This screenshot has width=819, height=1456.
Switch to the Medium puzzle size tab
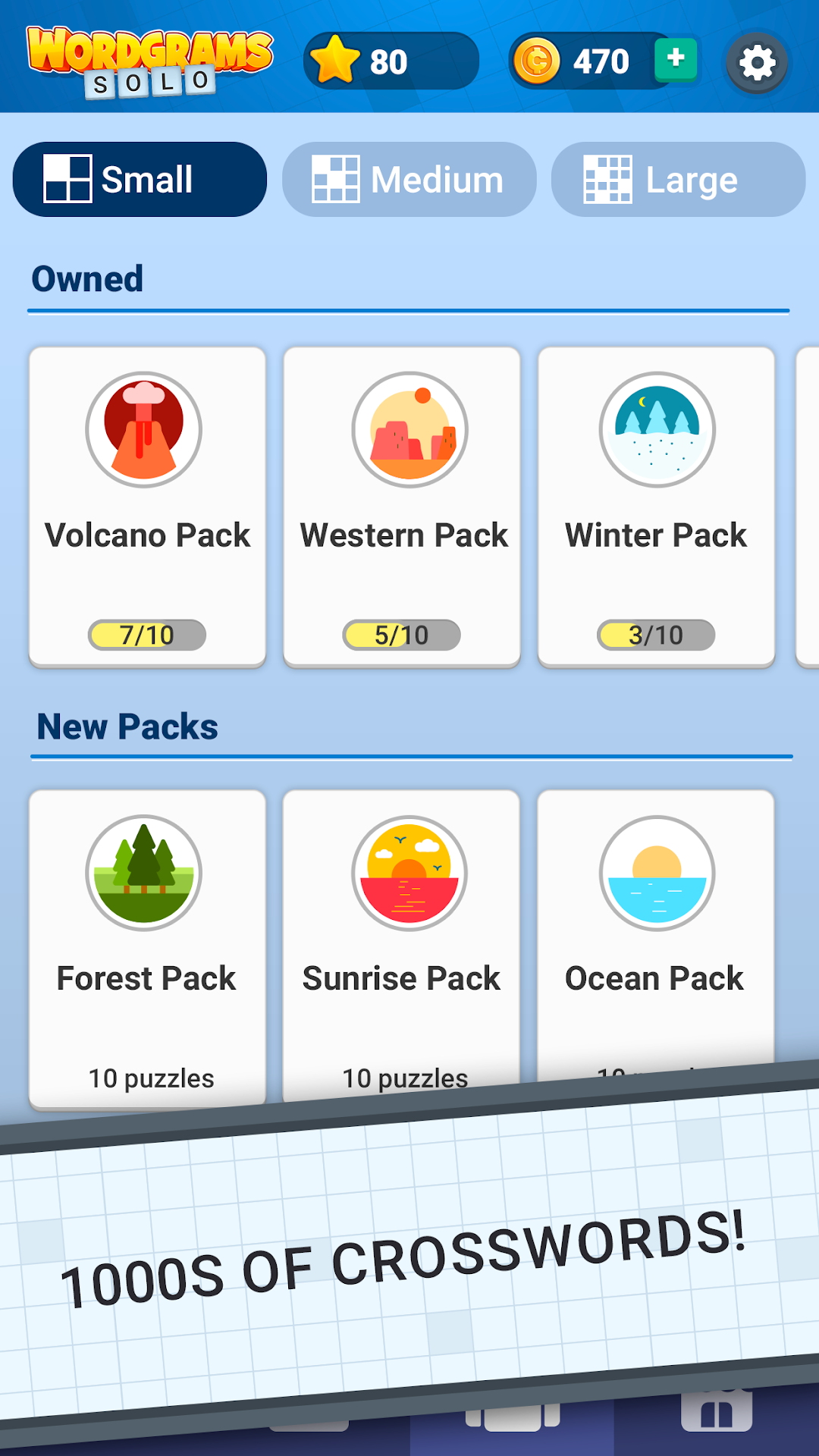[409, 180]
